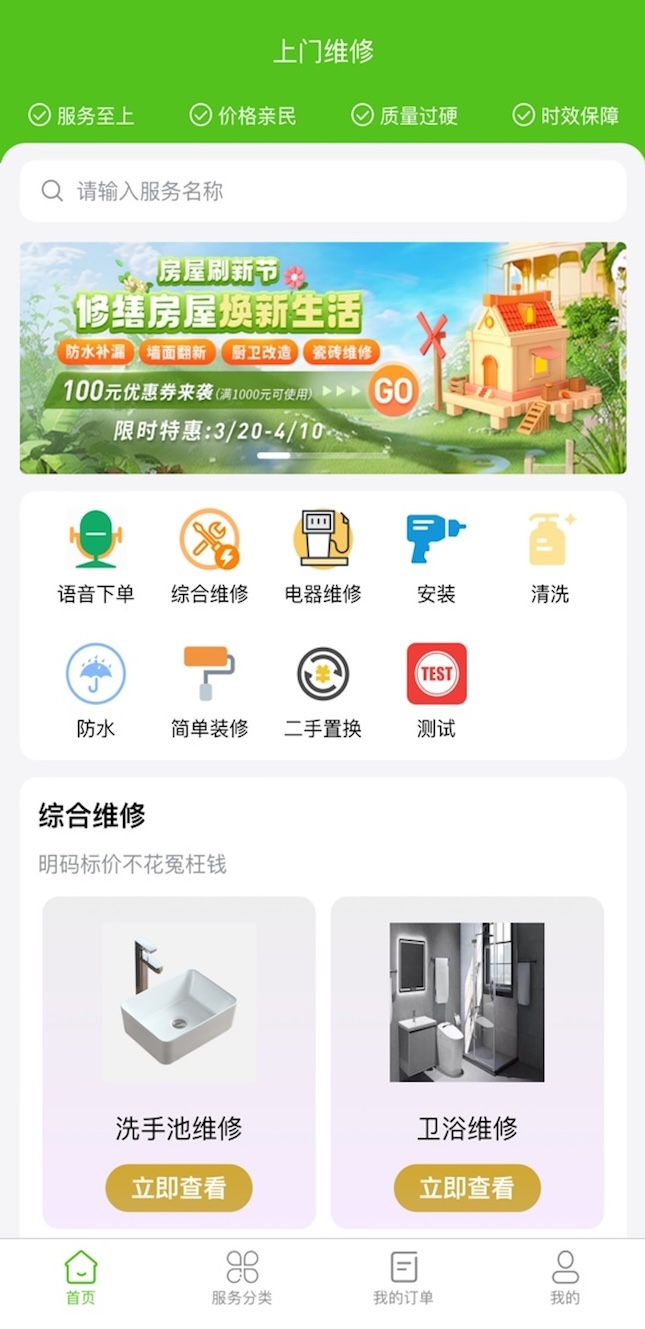Open 二手置换 second-hand exchange

coord(322,690)
